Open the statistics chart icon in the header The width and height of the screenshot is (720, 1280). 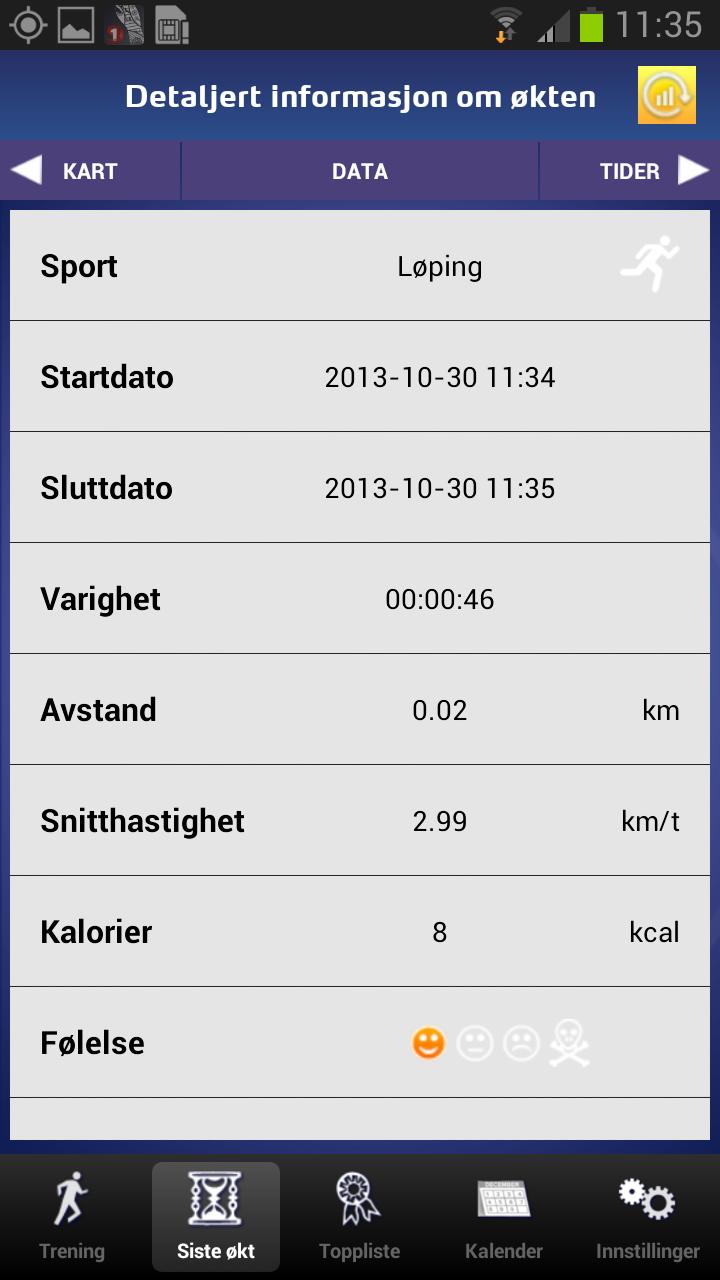point(666,95)
